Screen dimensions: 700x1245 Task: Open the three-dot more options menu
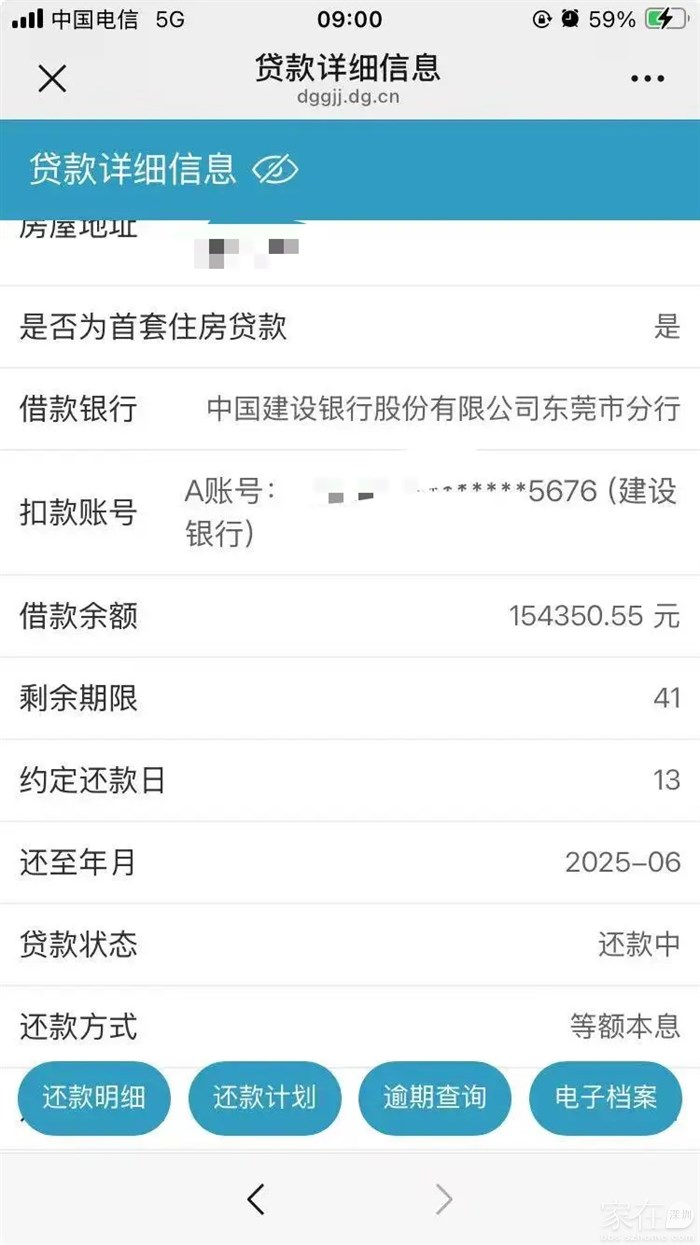[x=647, y=79]
